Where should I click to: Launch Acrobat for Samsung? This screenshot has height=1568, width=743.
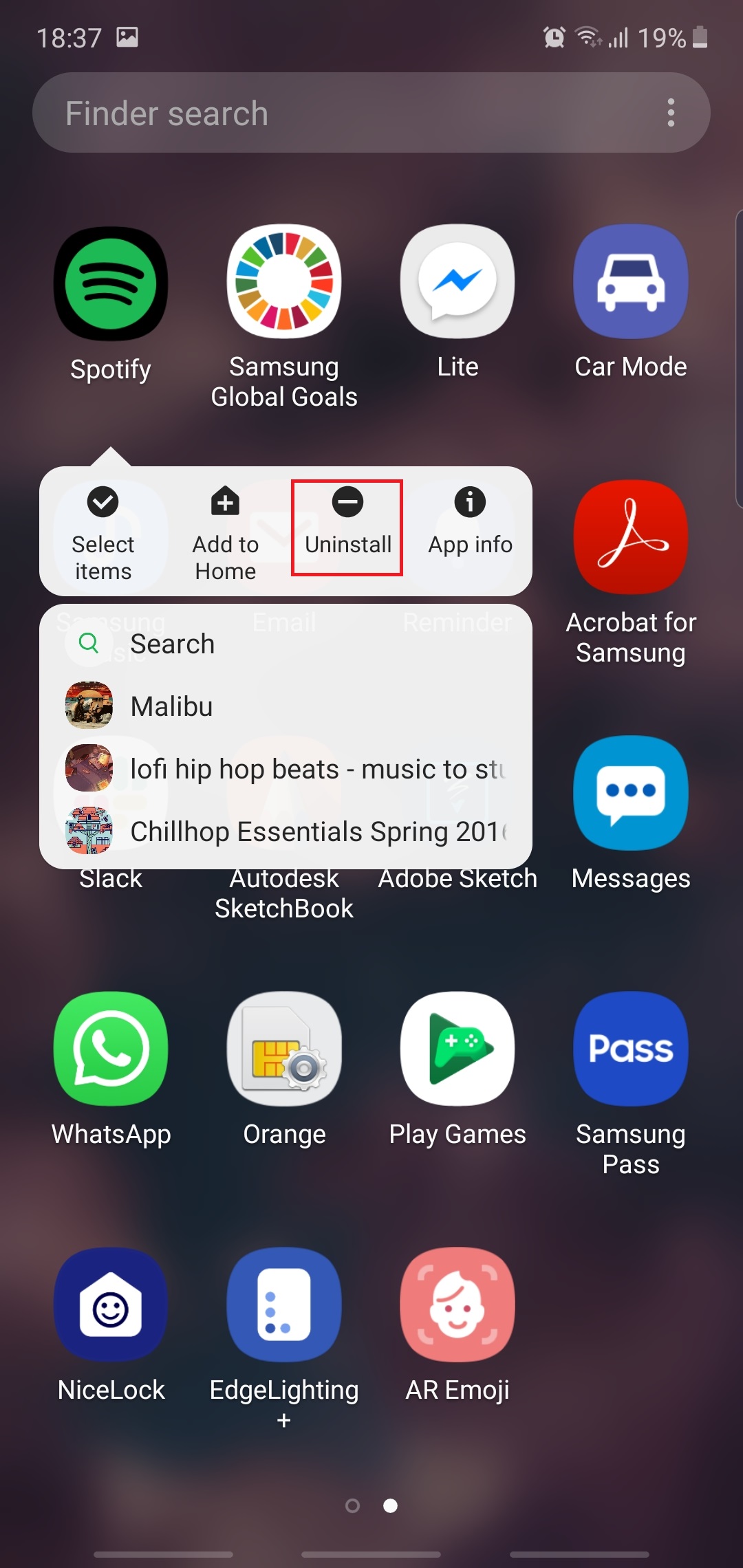coord(631,538)
